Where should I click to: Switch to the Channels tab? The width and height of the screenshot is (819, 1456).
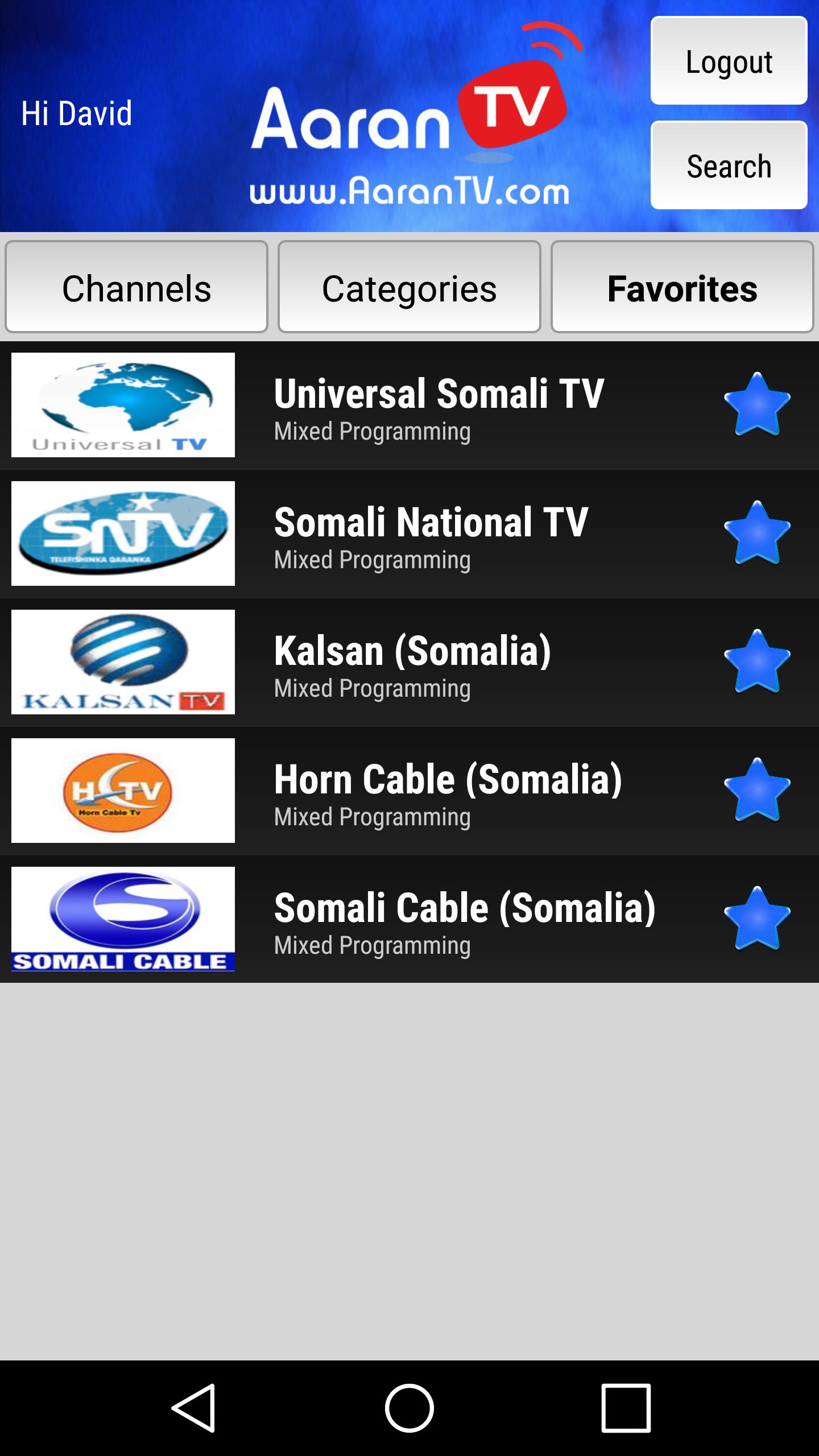point(136,287)
